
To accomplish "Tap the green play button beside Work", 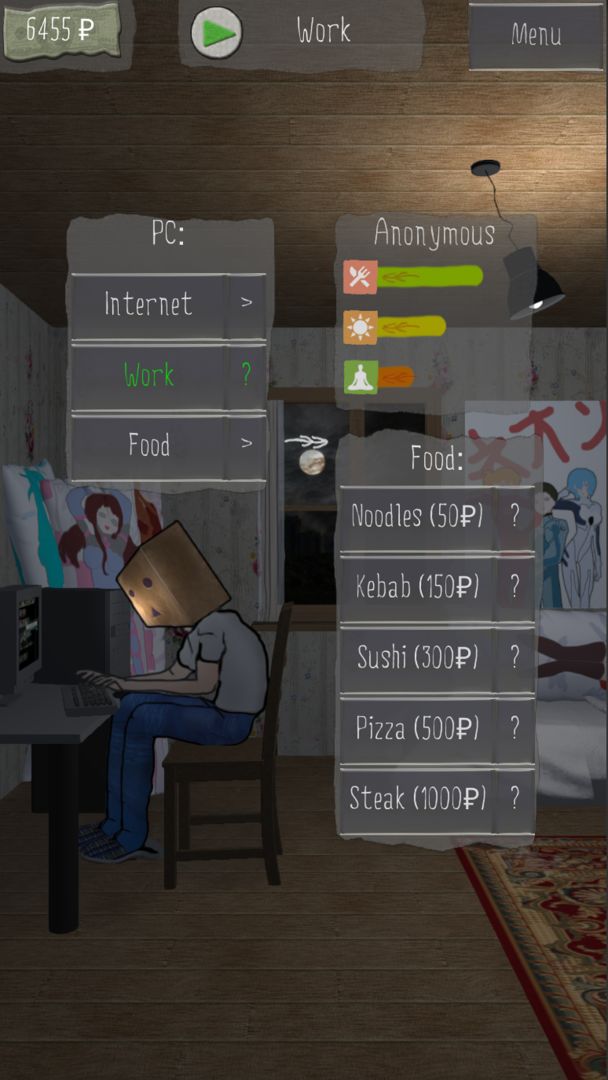I will [216, 32].
